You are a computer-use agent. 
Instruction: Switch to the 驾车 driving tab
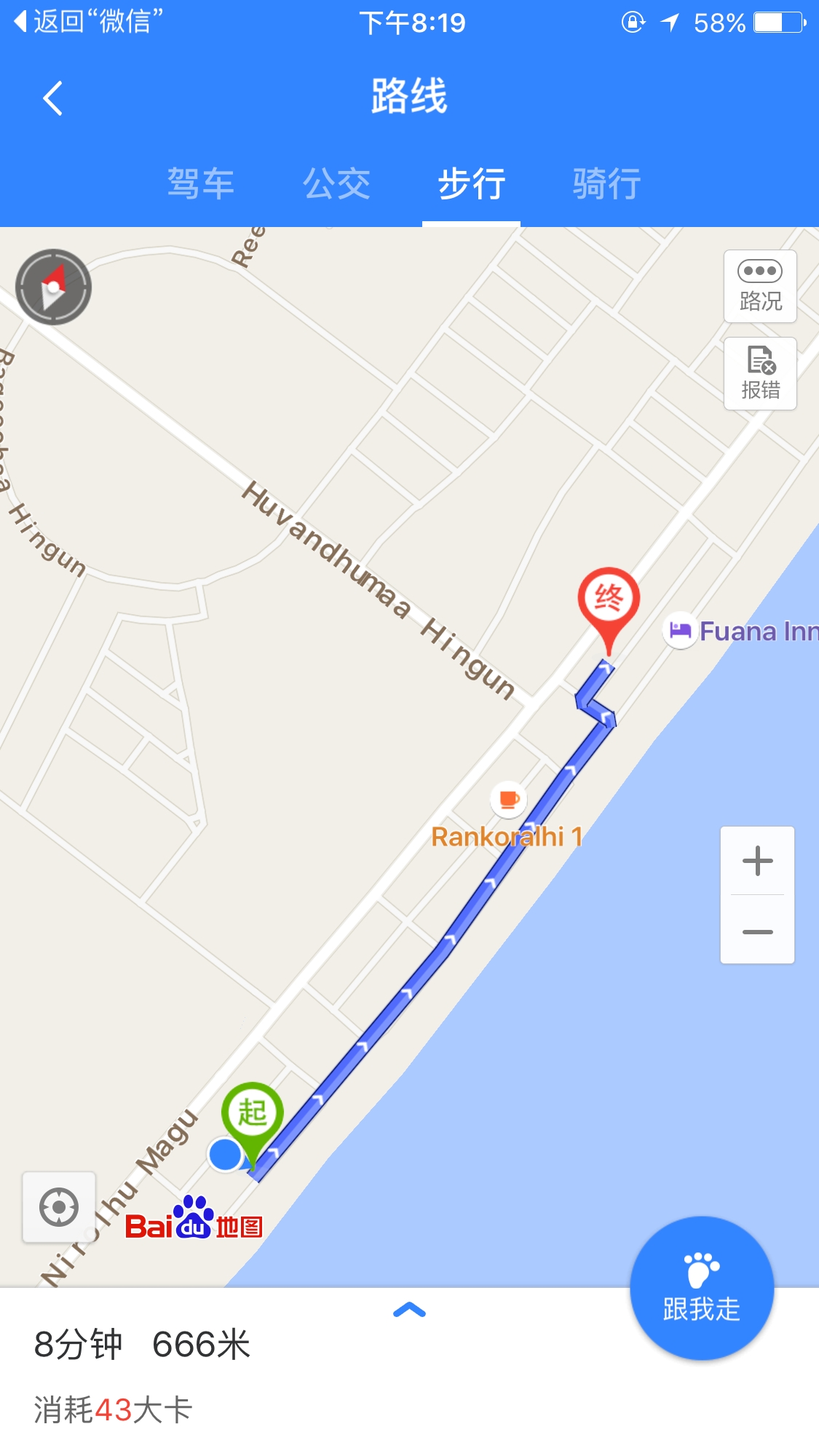pos(200,183)
